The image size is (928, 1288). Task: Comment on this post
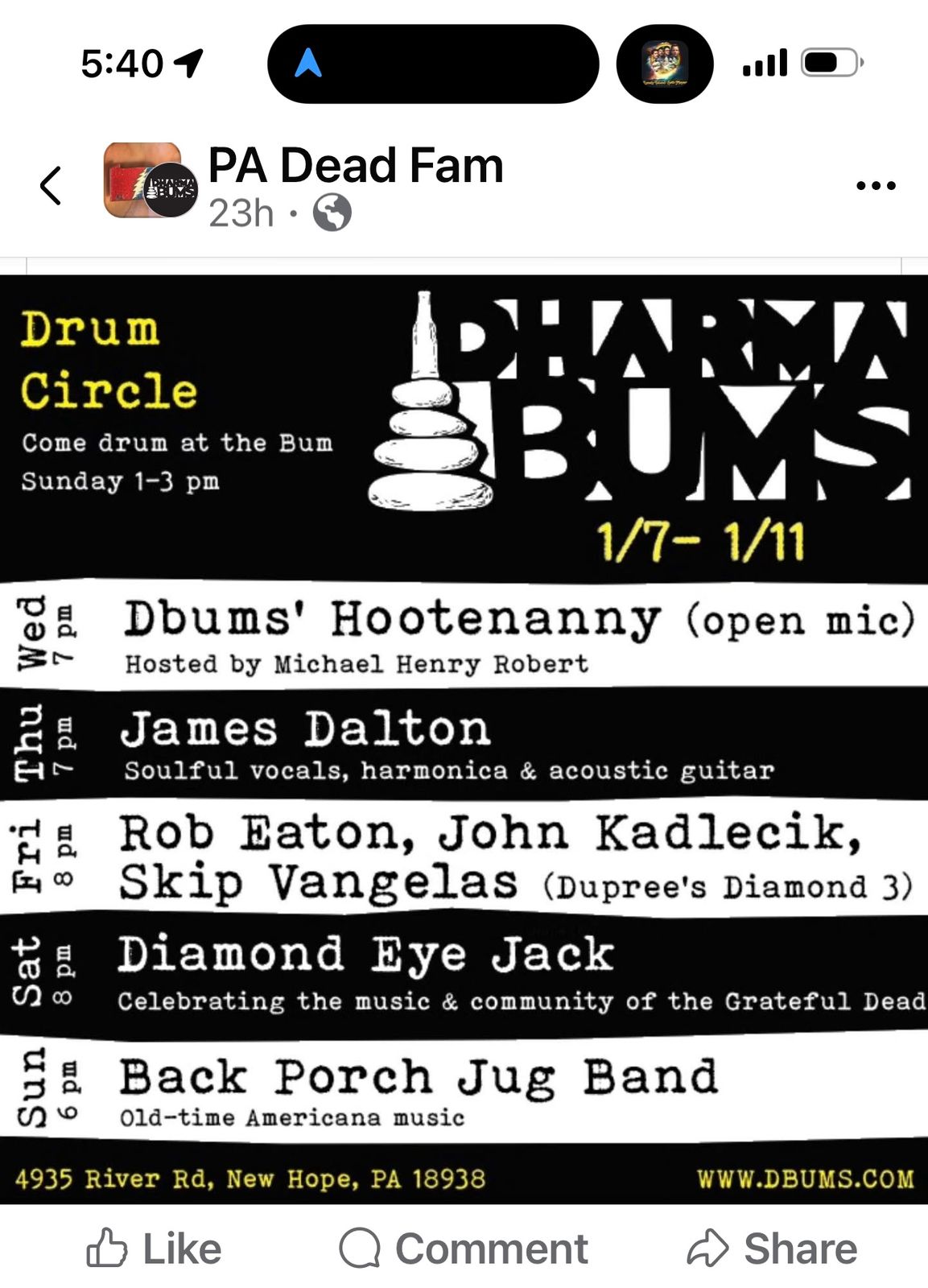[x=464, y=1249]
